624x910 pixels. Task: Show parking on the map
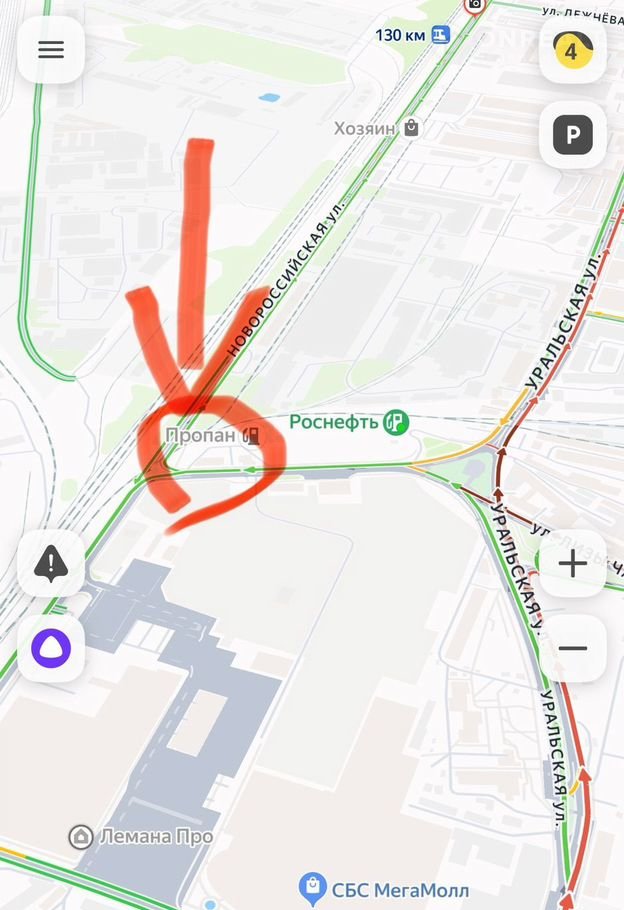click(x=572, y=135)
